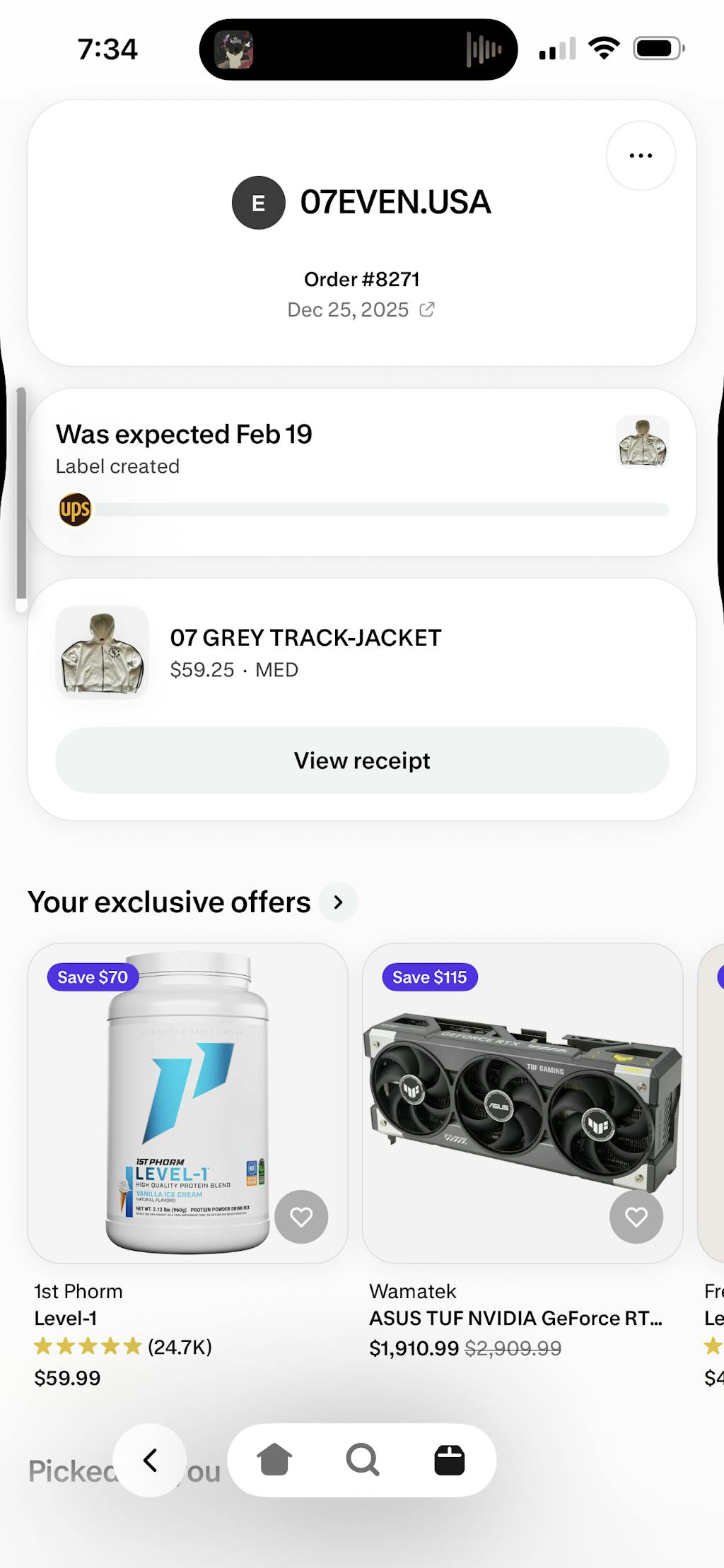Open the UPS tracking status card
724x1568 pixels.
361,471
